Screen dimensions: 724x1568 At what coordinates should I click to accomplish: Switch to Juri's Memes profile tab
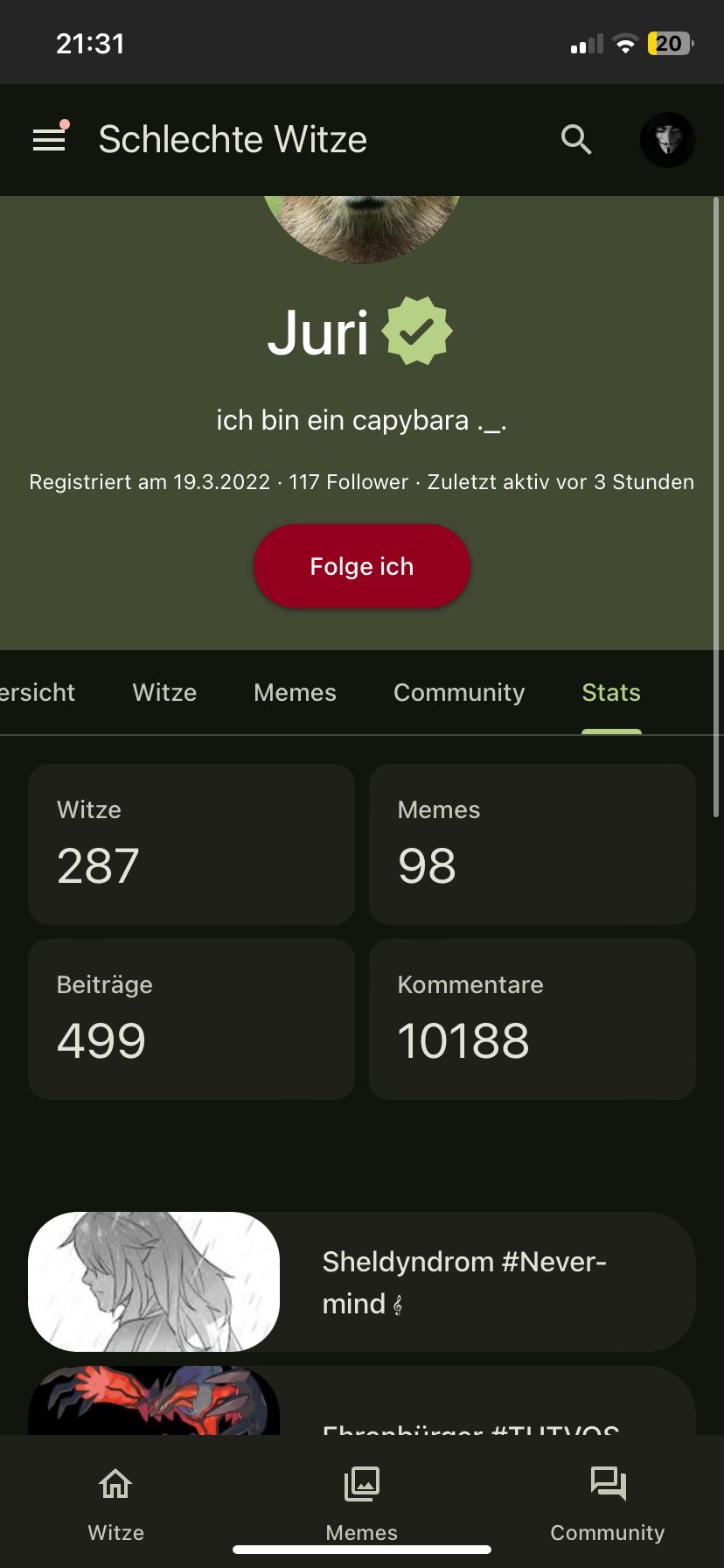click(x=295, y=693)
